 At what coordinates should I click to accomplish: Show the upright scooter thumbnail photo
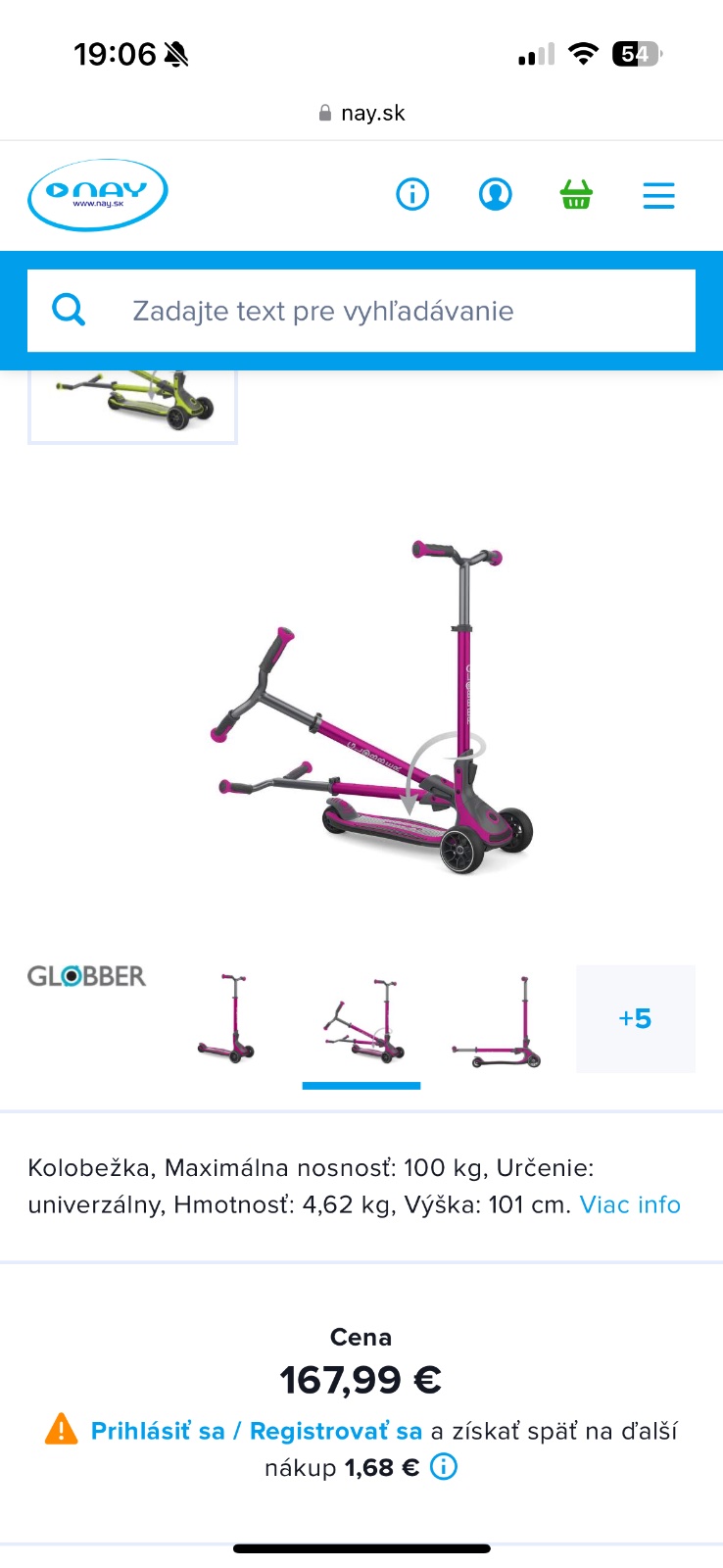pyautogui.click(x=227, y=1019)
